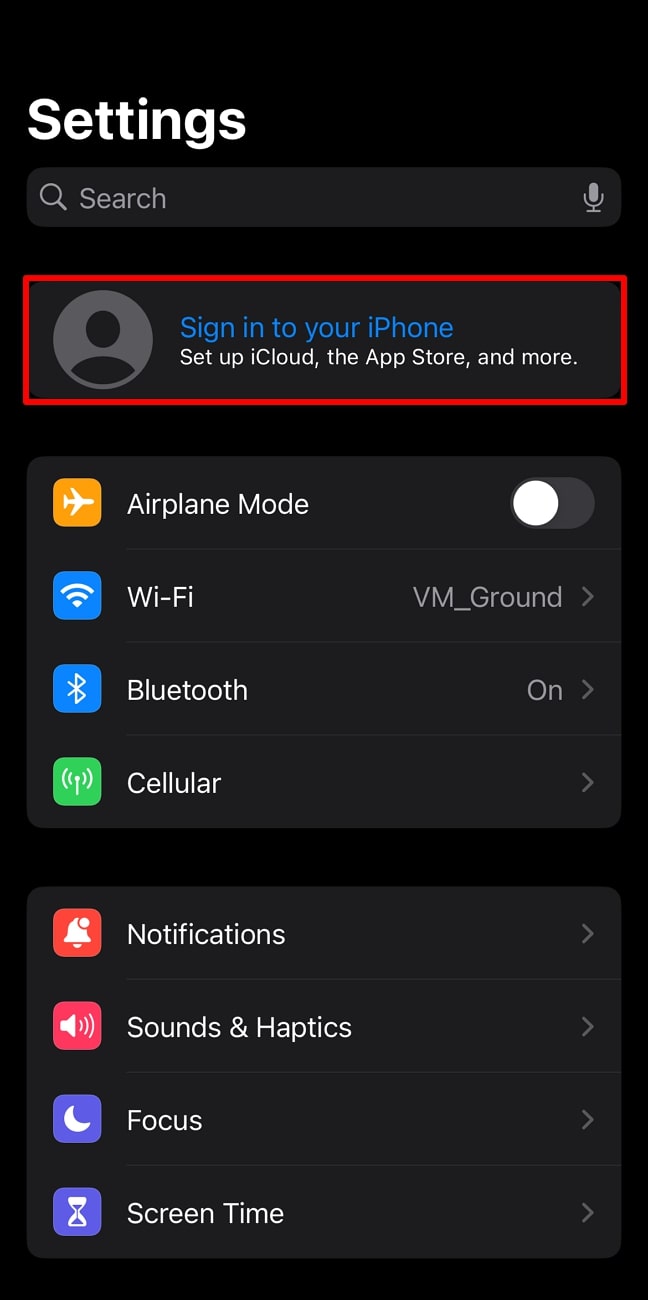Open Wi-Fi settings
648x1300 pixels.
pyautogui.click(x=324, y=597)
